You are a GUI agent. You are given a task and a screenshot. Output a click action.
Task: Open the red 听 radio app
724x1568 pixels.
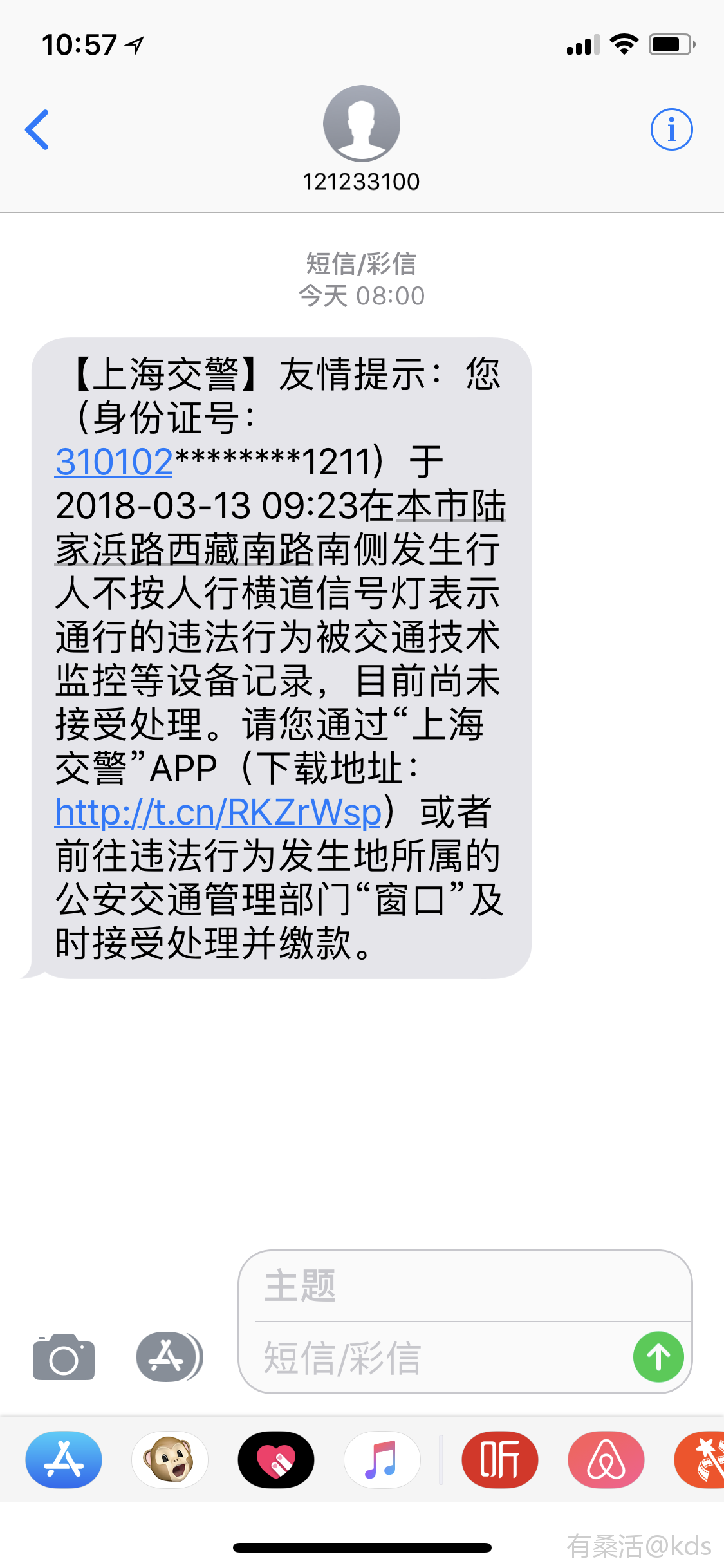pos(500,1460)
